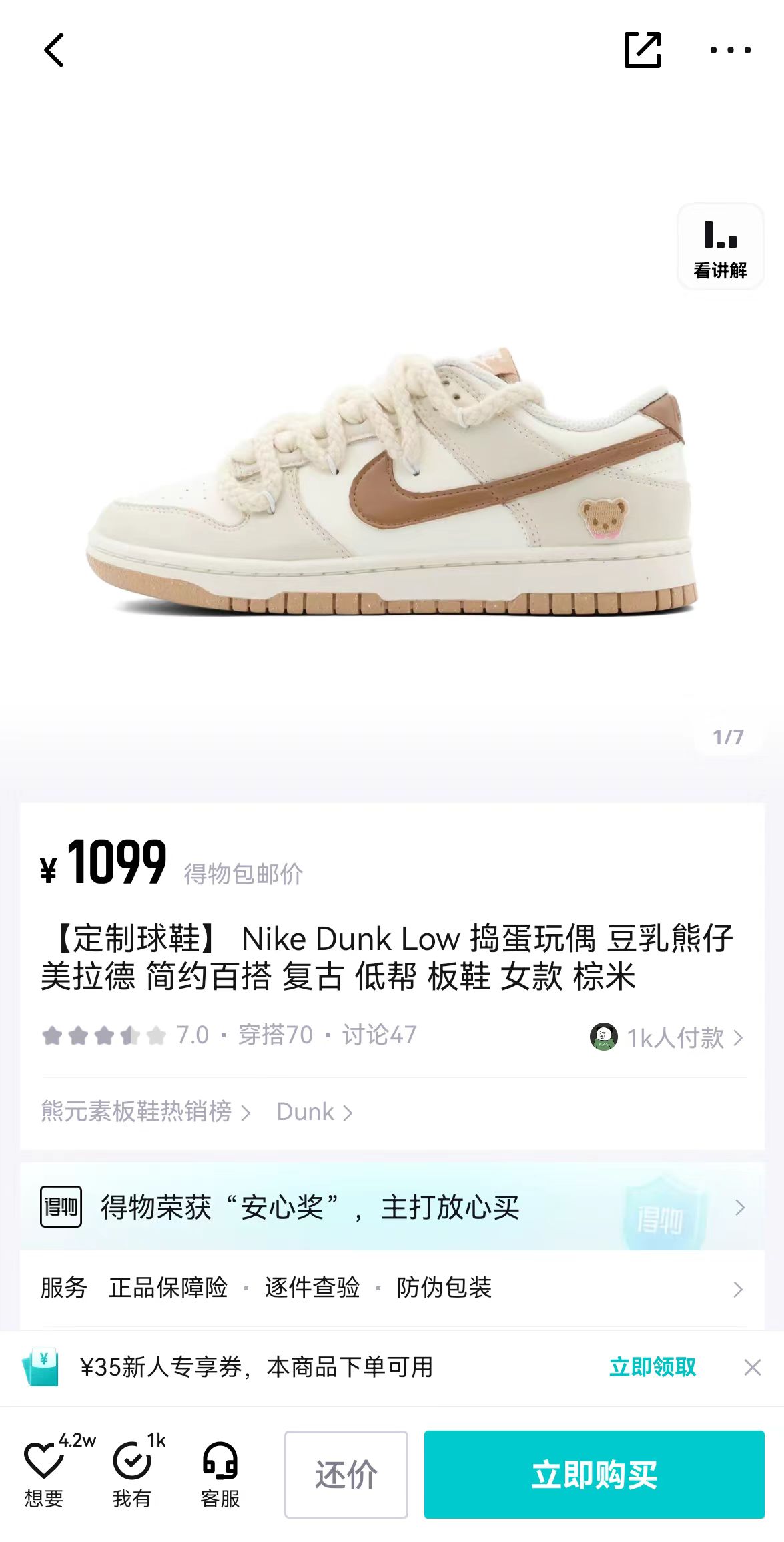784x1542 pixels.
Task: Open the 看讲解 explanation button
Action: tap(720, 247)
